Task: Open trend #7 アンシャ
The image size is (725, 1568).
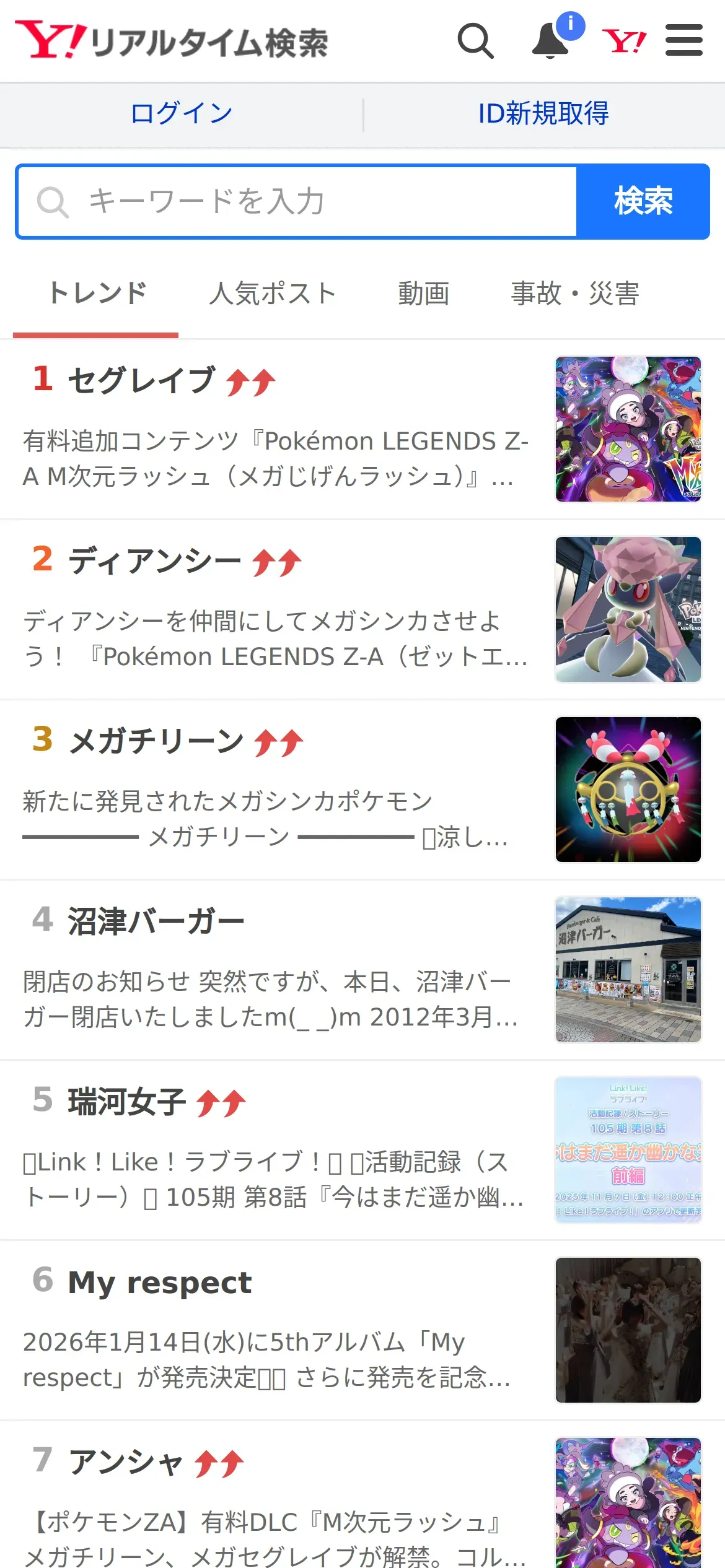Action: (x=126, y=1463)
